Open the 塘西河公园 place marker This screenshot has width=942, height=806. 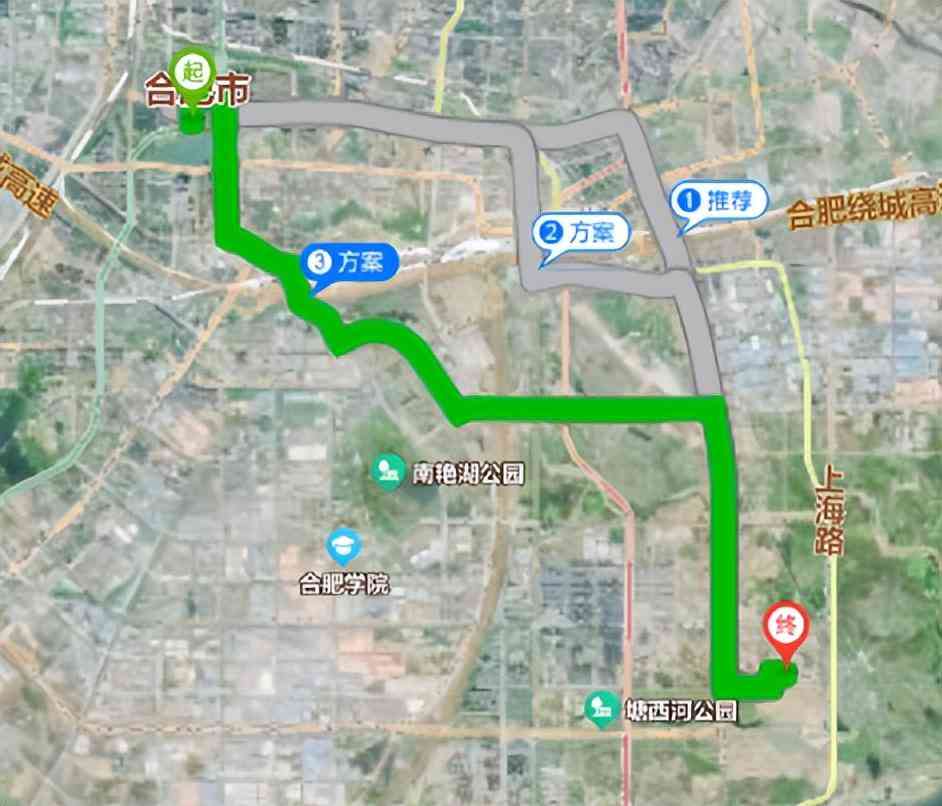point(600,710)
